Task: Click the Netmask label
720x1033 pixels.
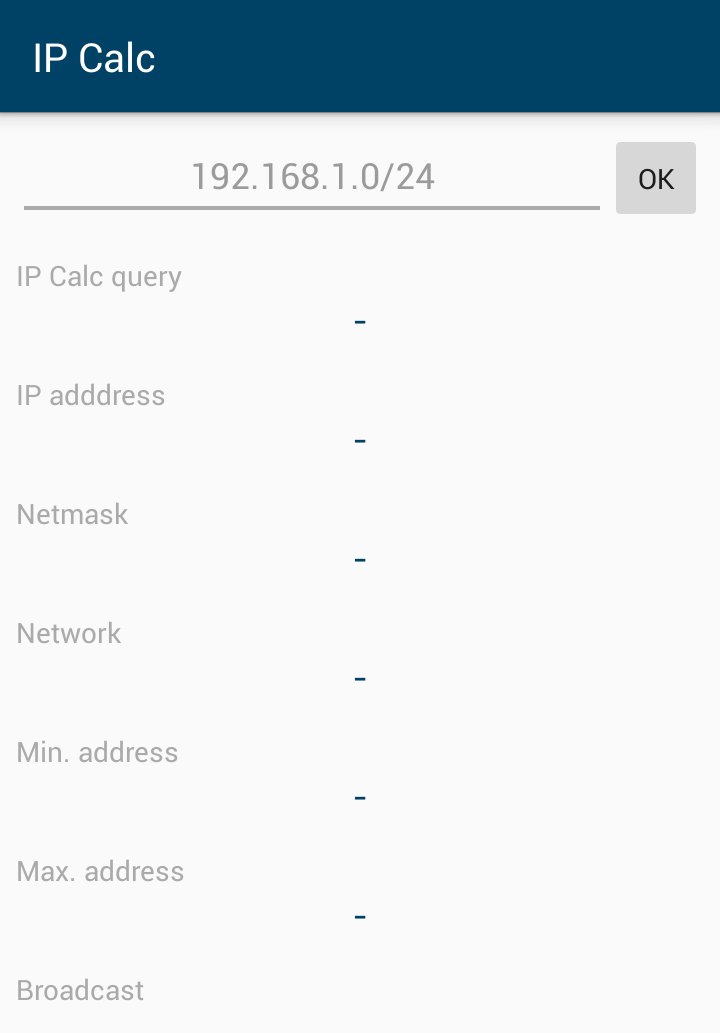Action: 72,514
